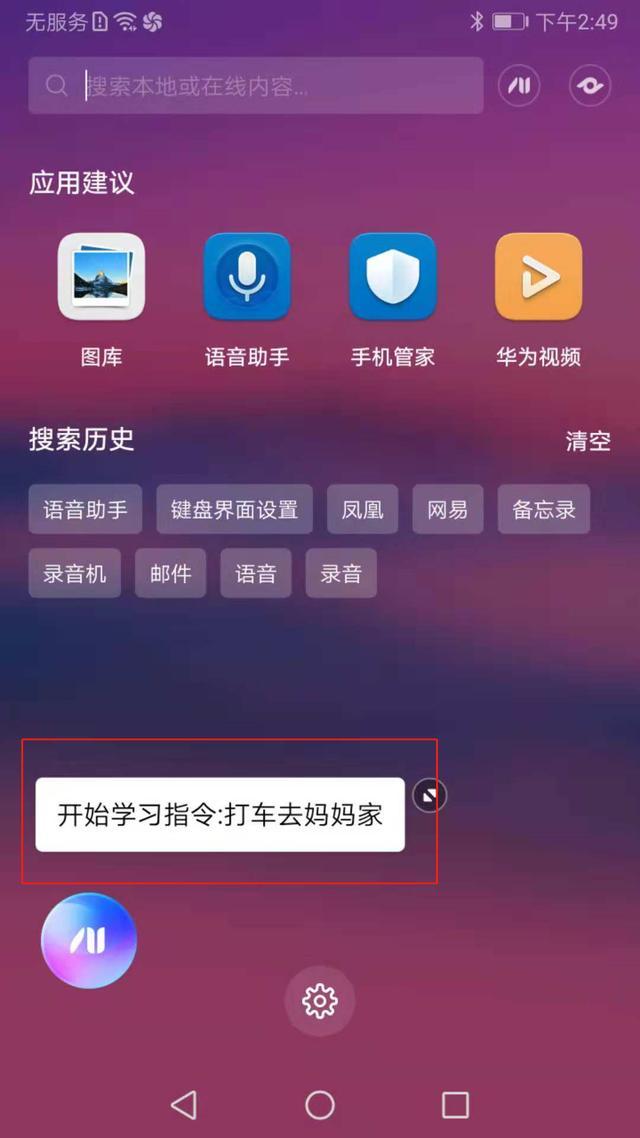Clear search history with 清空
The width and height of the screenshot is (640, 1138).
(588, 441)
